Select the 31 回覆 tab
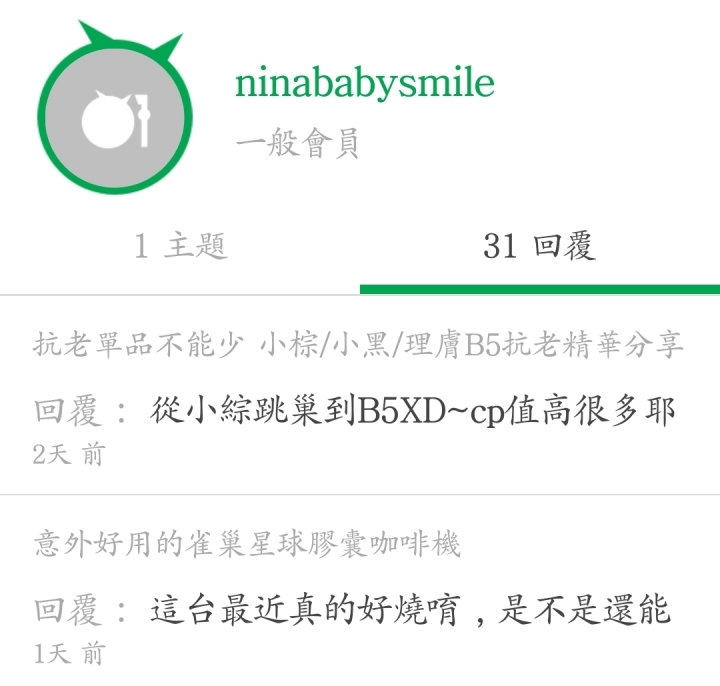This screenshot has width=720, height=686. (539, 246)
